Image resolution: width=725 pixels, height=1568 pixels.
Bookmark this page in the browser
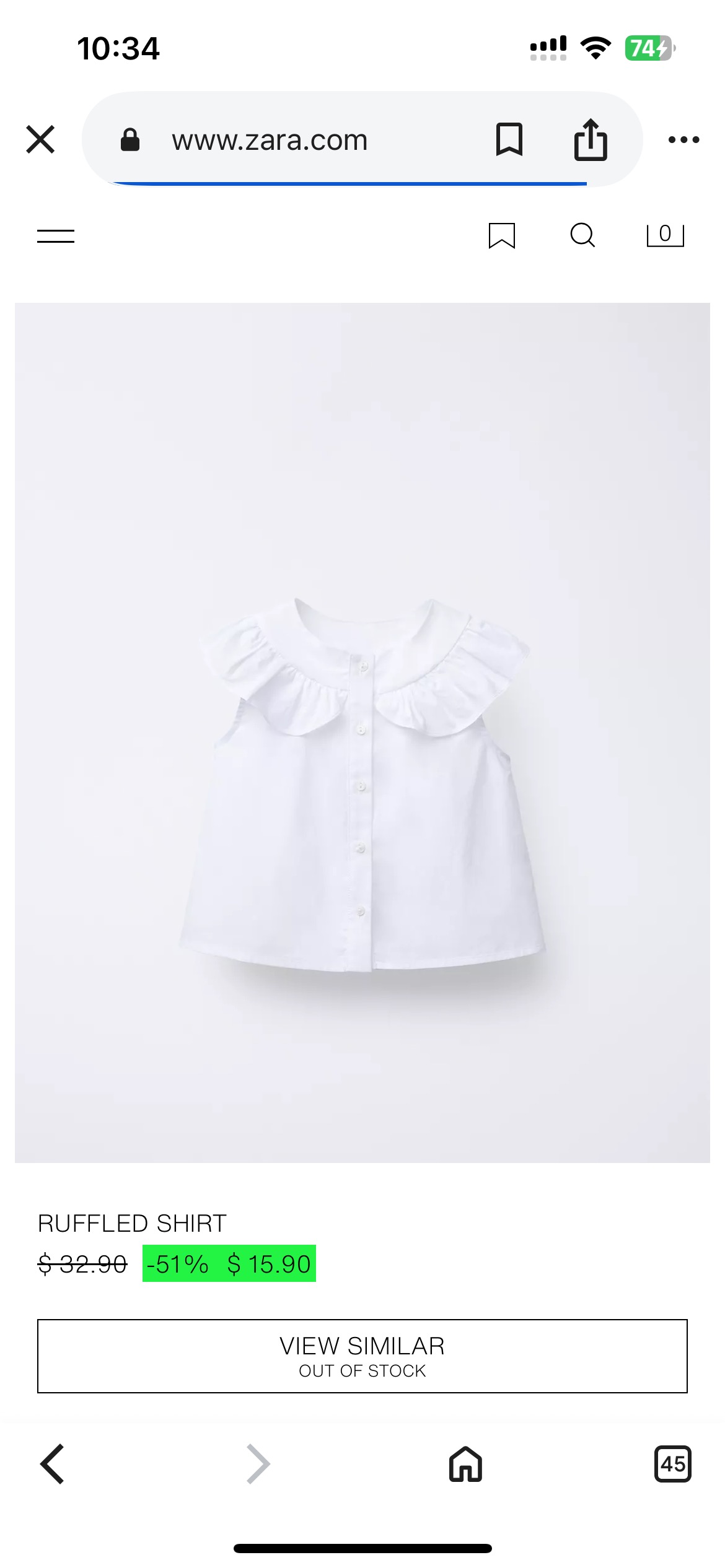point(509,139)
